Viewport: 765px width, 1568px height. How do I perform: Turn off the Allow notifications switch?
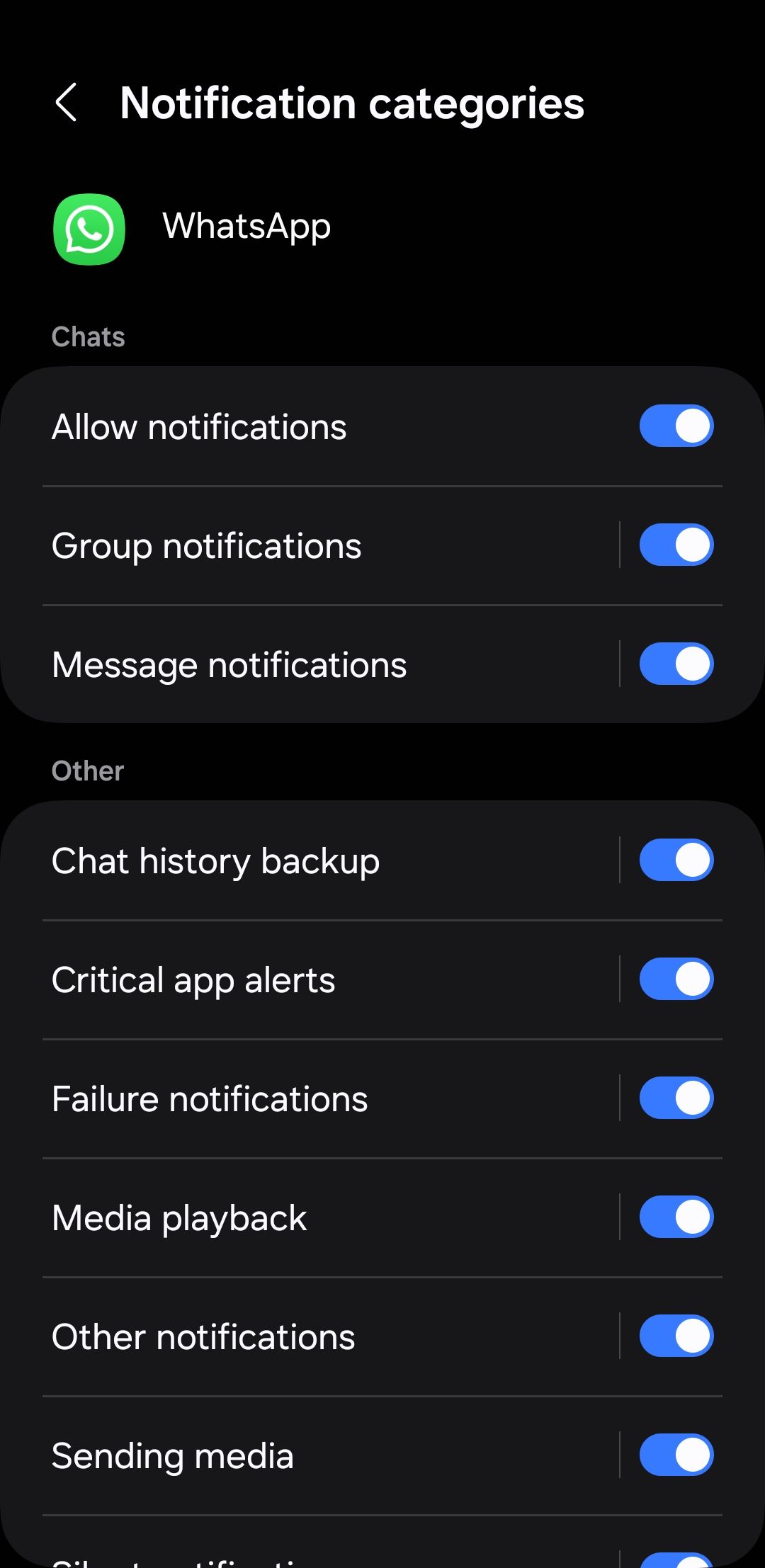coord(676,426)
